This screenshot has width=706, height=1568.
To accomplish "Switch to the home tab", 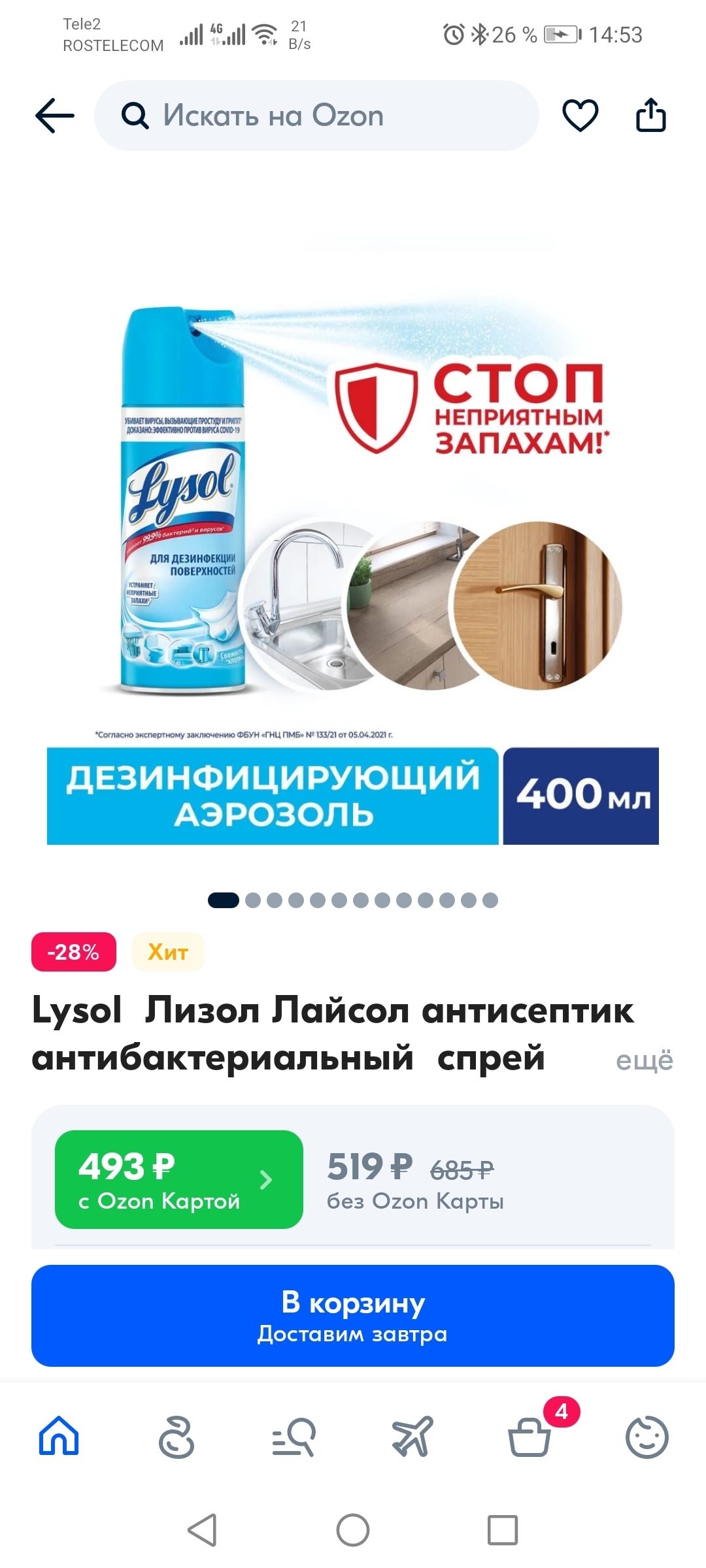I will coord(59,1437).
